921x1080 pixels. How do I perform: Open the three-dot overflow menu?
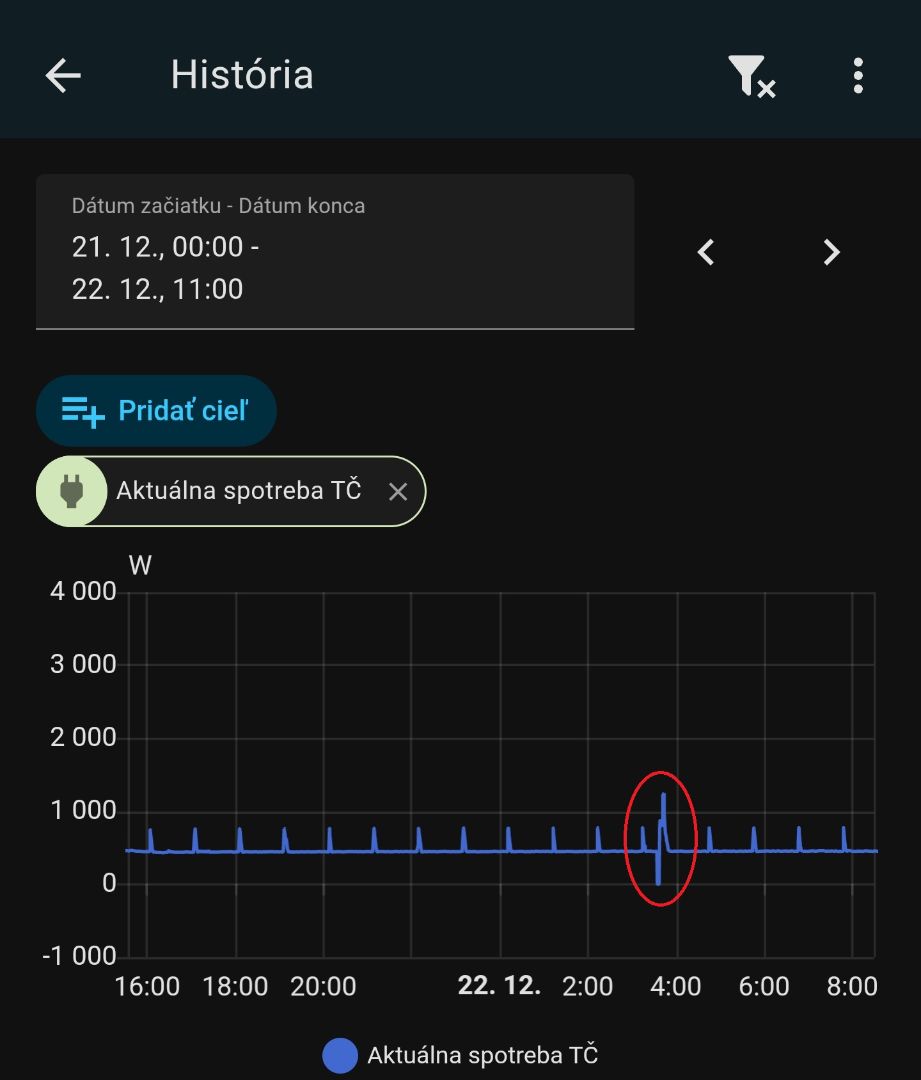coord(858,76)
